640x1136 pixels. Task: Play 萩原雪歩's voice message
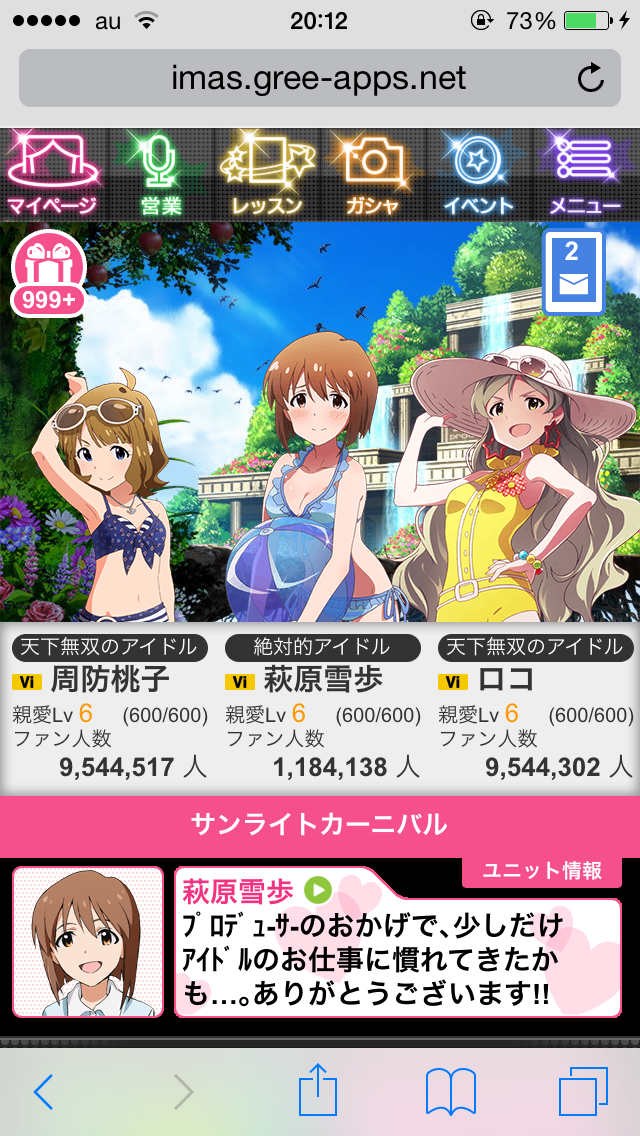pyautogui.click(x=318, y=889)
